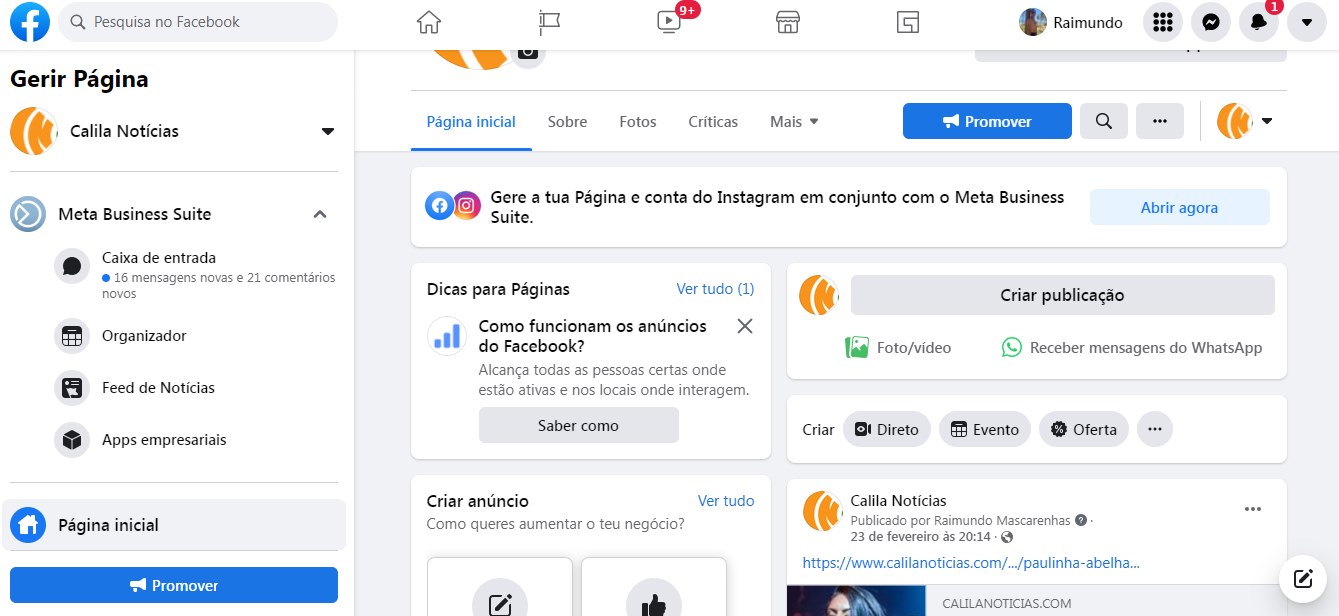Switch to the Sobre tab

point(567,122)
